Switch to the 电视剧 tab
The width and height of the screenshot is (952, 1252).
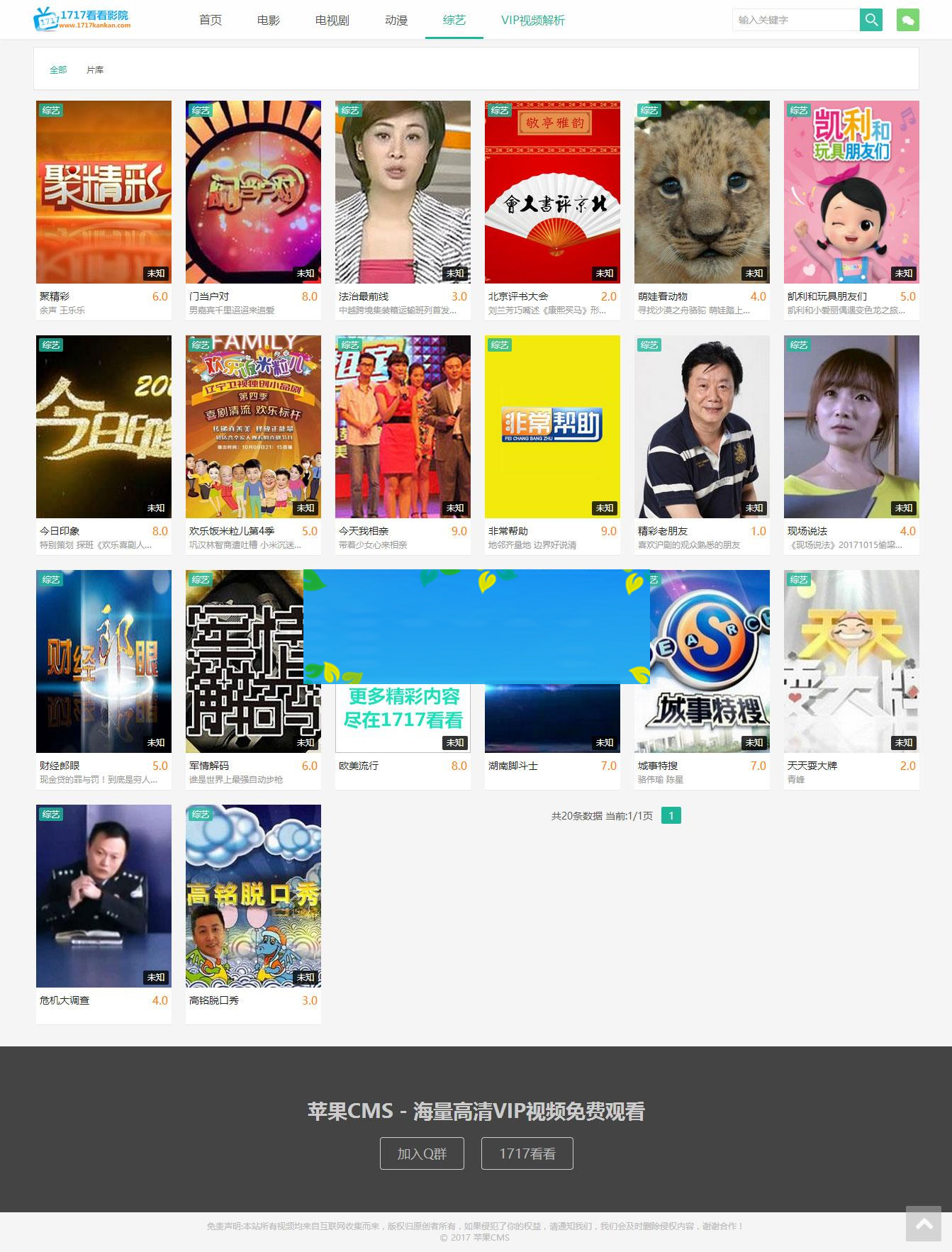click(332, 20)
